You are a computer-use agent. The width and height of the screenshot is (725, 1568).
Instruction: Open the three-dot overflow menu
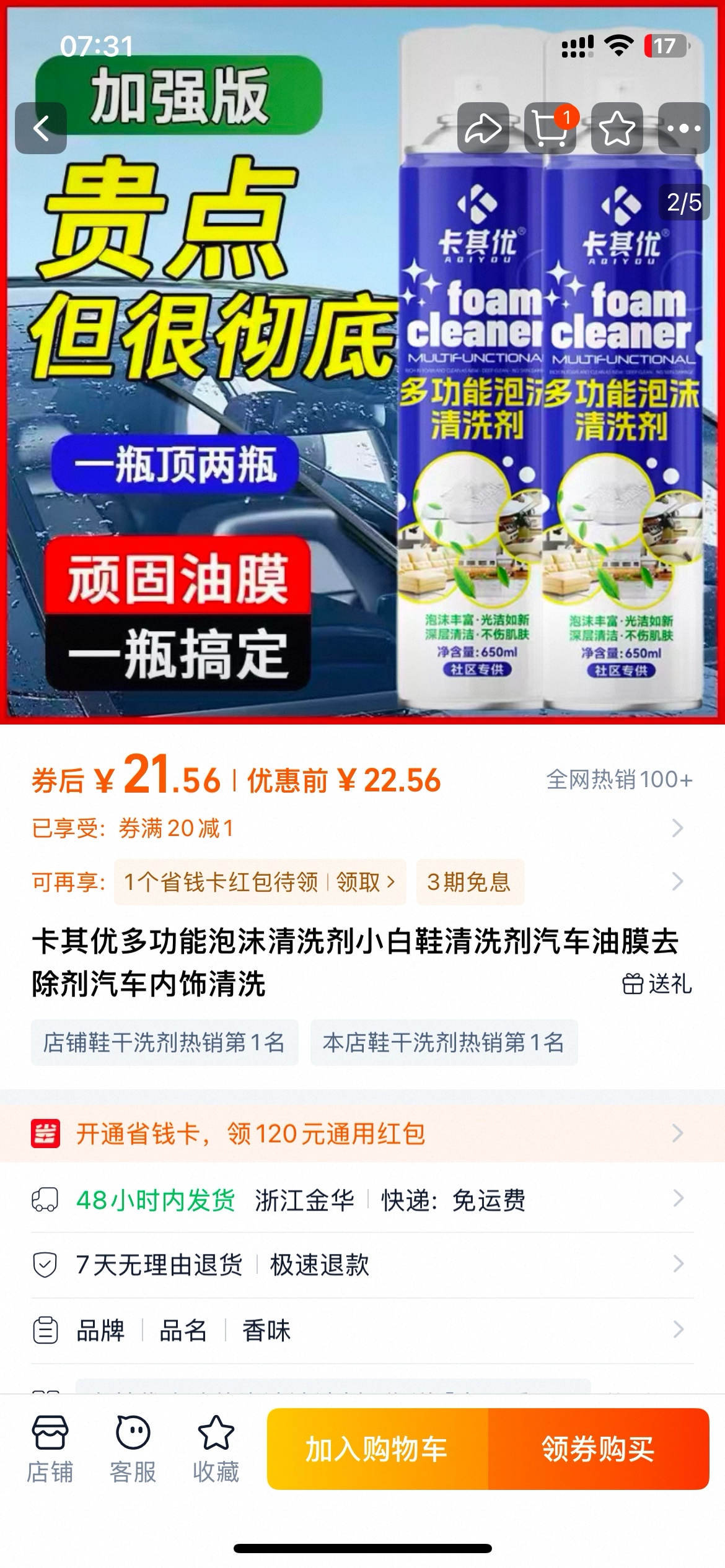coord(683,128)
